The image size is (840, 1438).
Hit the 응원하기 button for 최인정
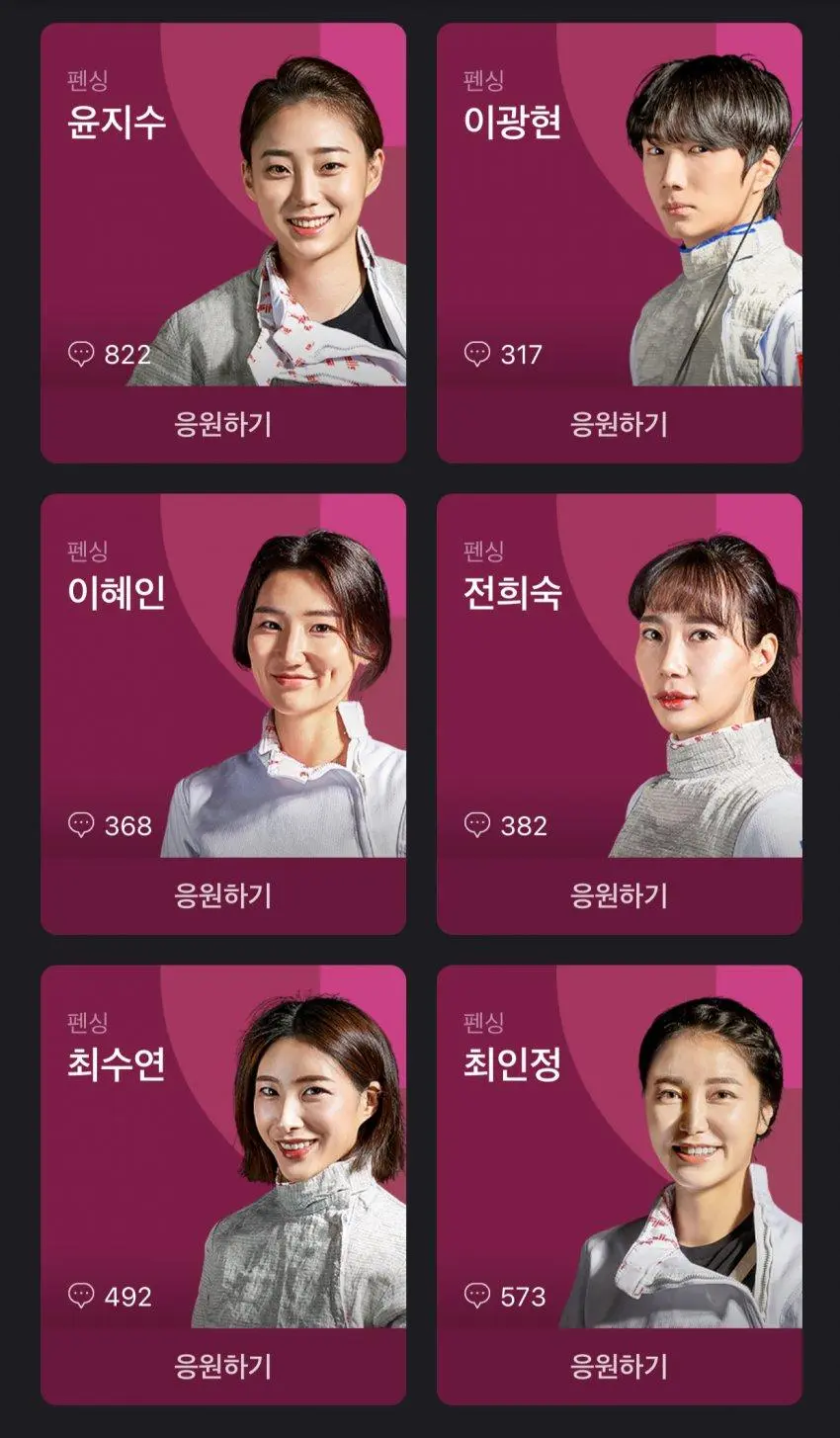pyautogui.click(x=619, y=1367)
